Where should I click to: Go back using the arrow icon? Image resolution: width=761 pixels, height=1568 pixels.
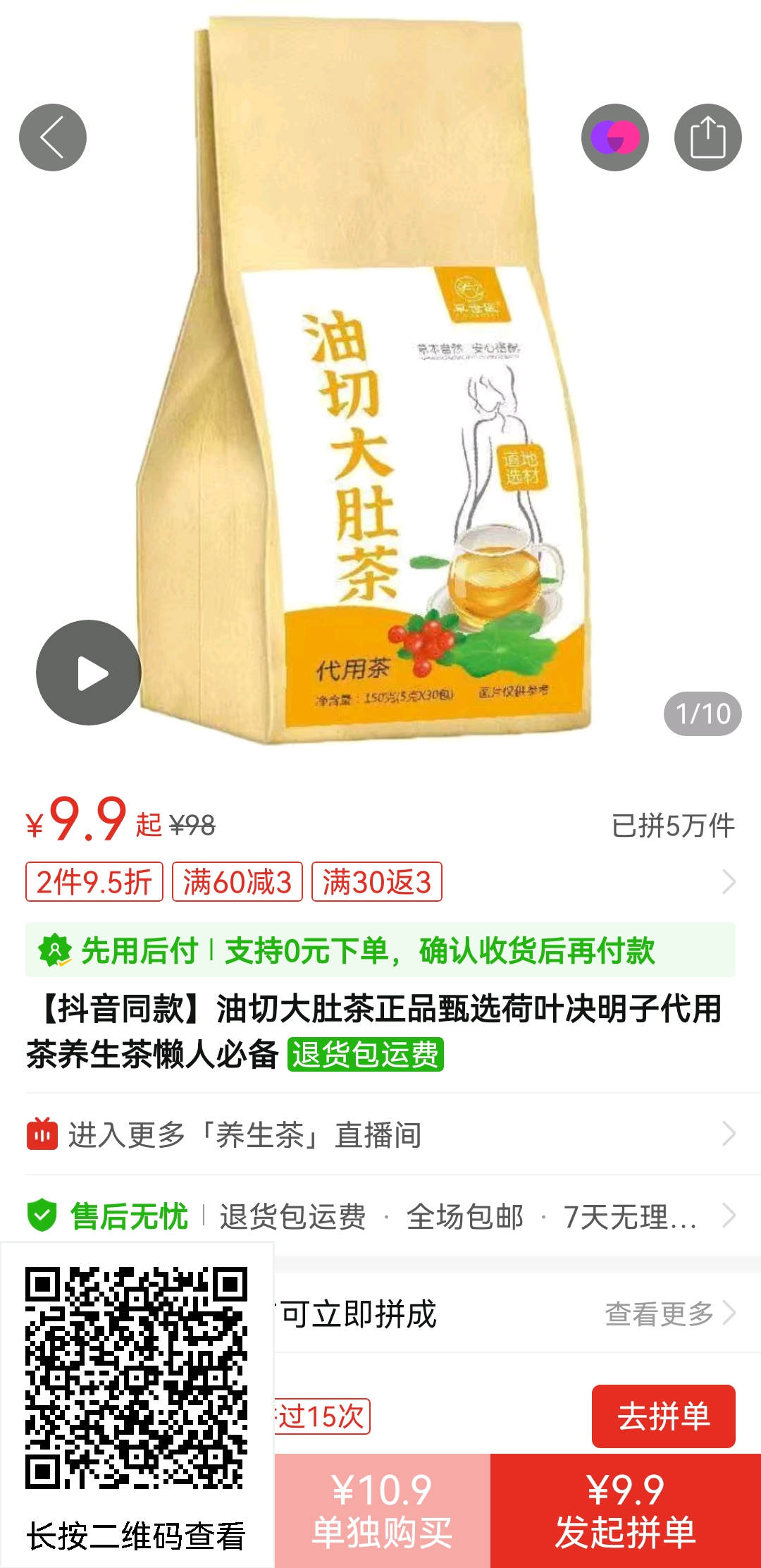pyautogui.click(x=53, y=137)
